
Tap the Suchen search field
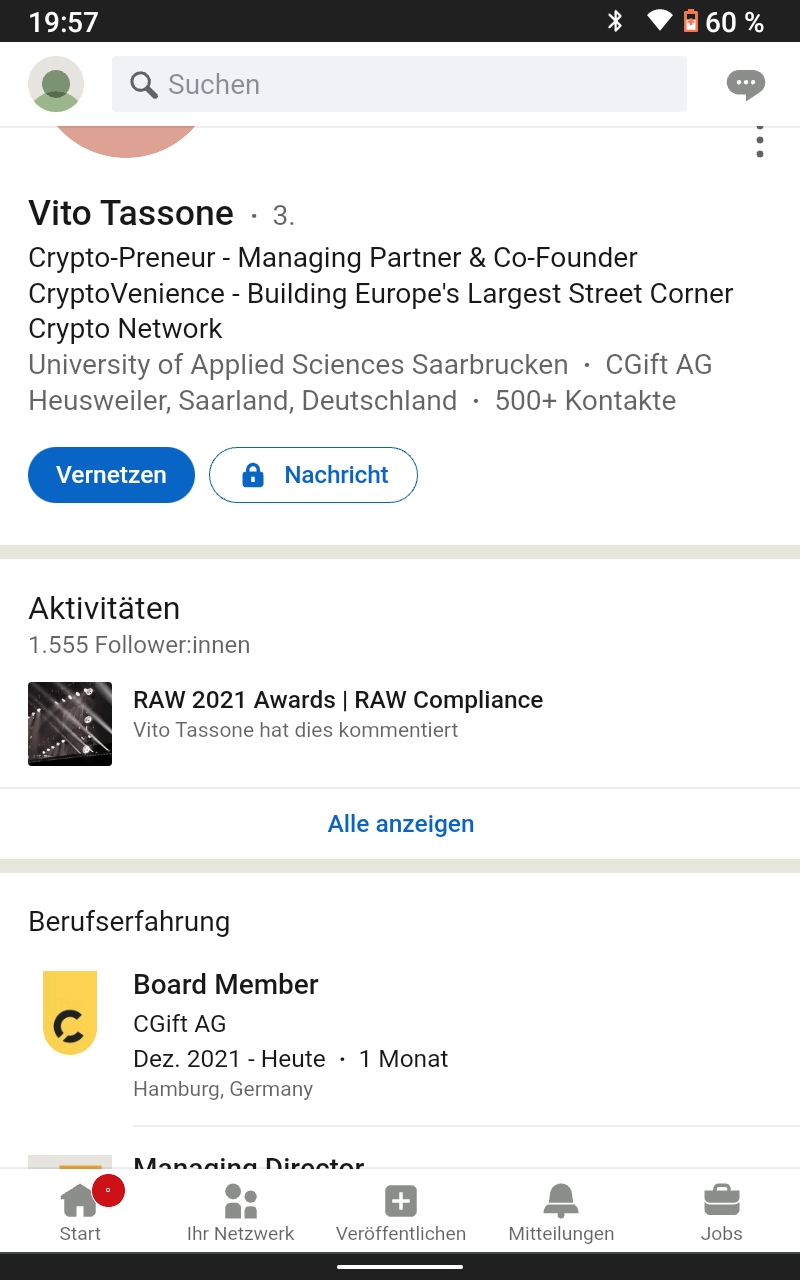[400, 84]
